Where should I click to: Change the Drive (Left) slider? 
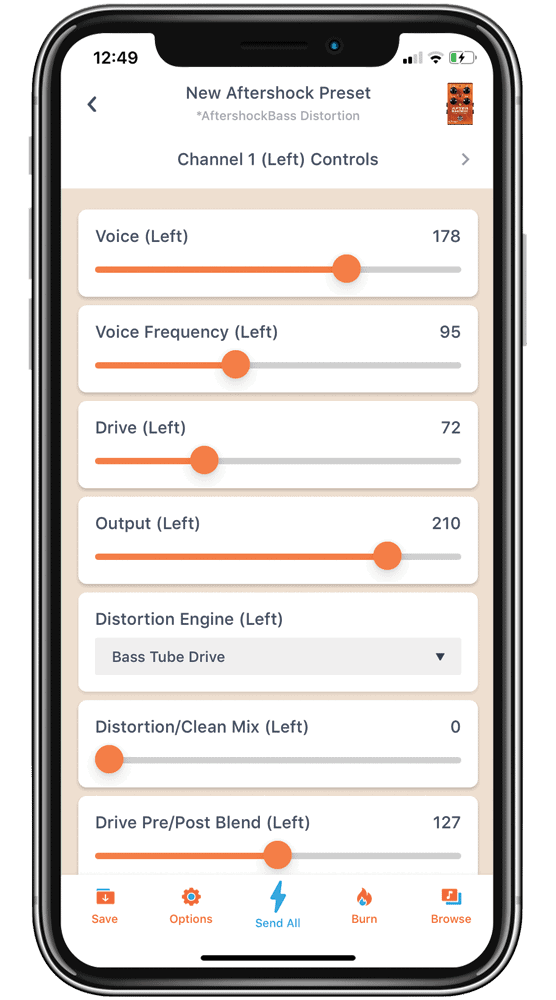click(x=278, y=460)
